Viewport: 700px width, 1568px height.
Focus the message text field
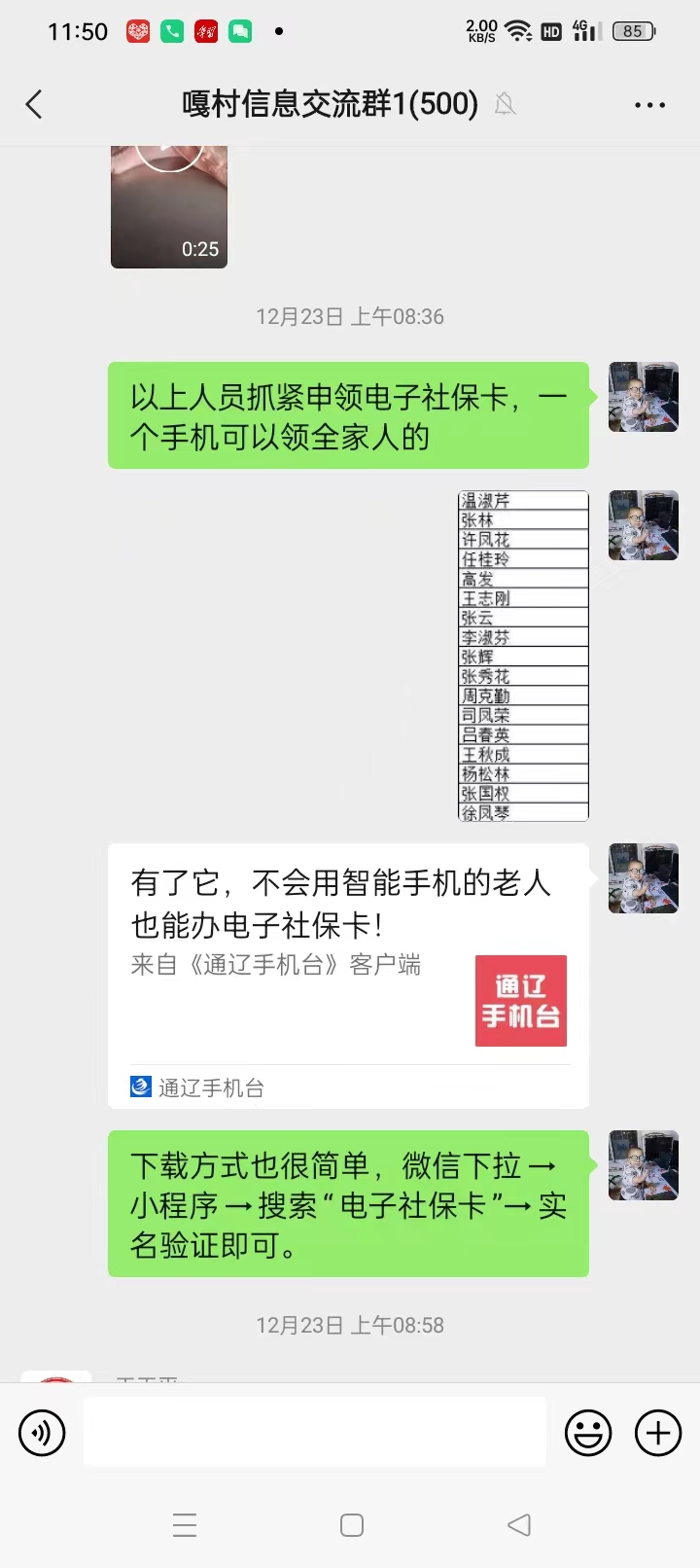[314, 1433]
